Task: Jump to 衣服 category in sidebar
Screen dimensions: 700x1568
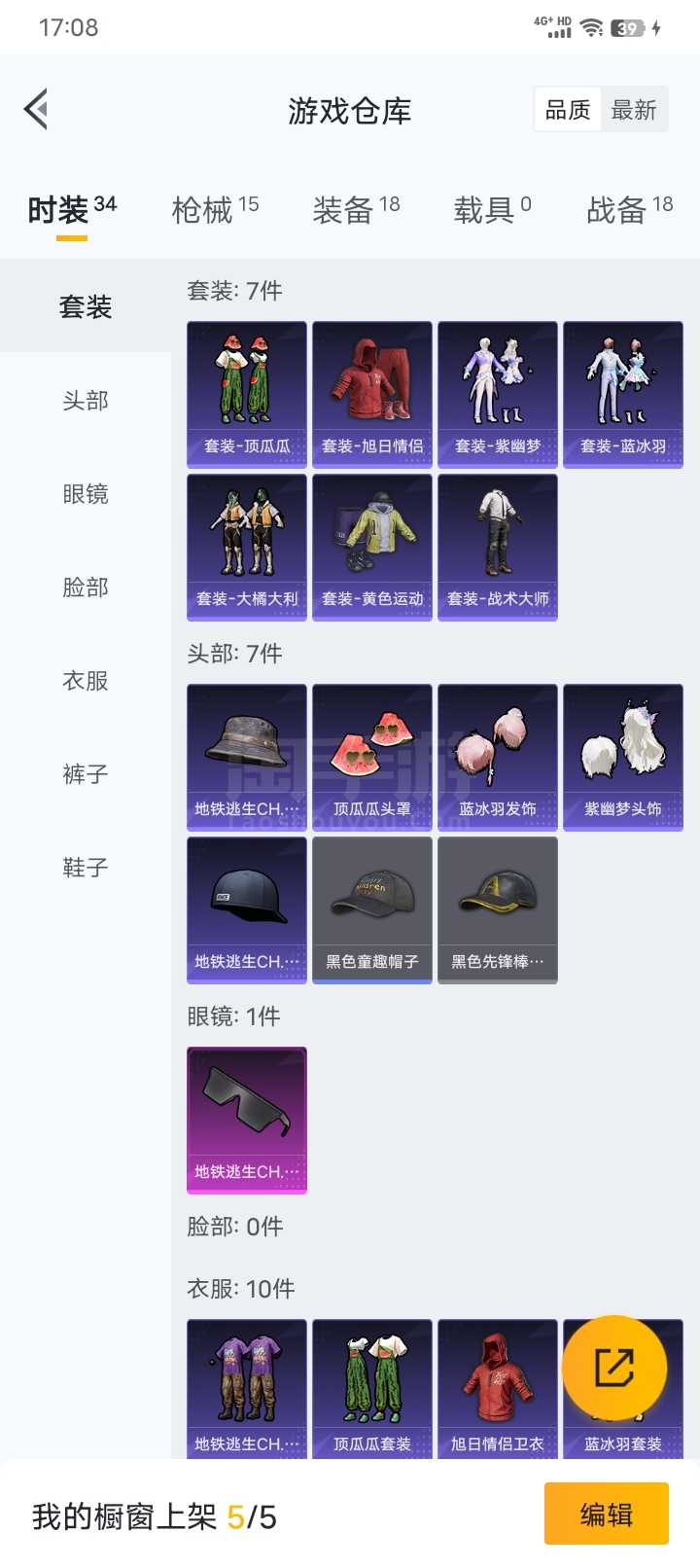Action: click(86, 680)
